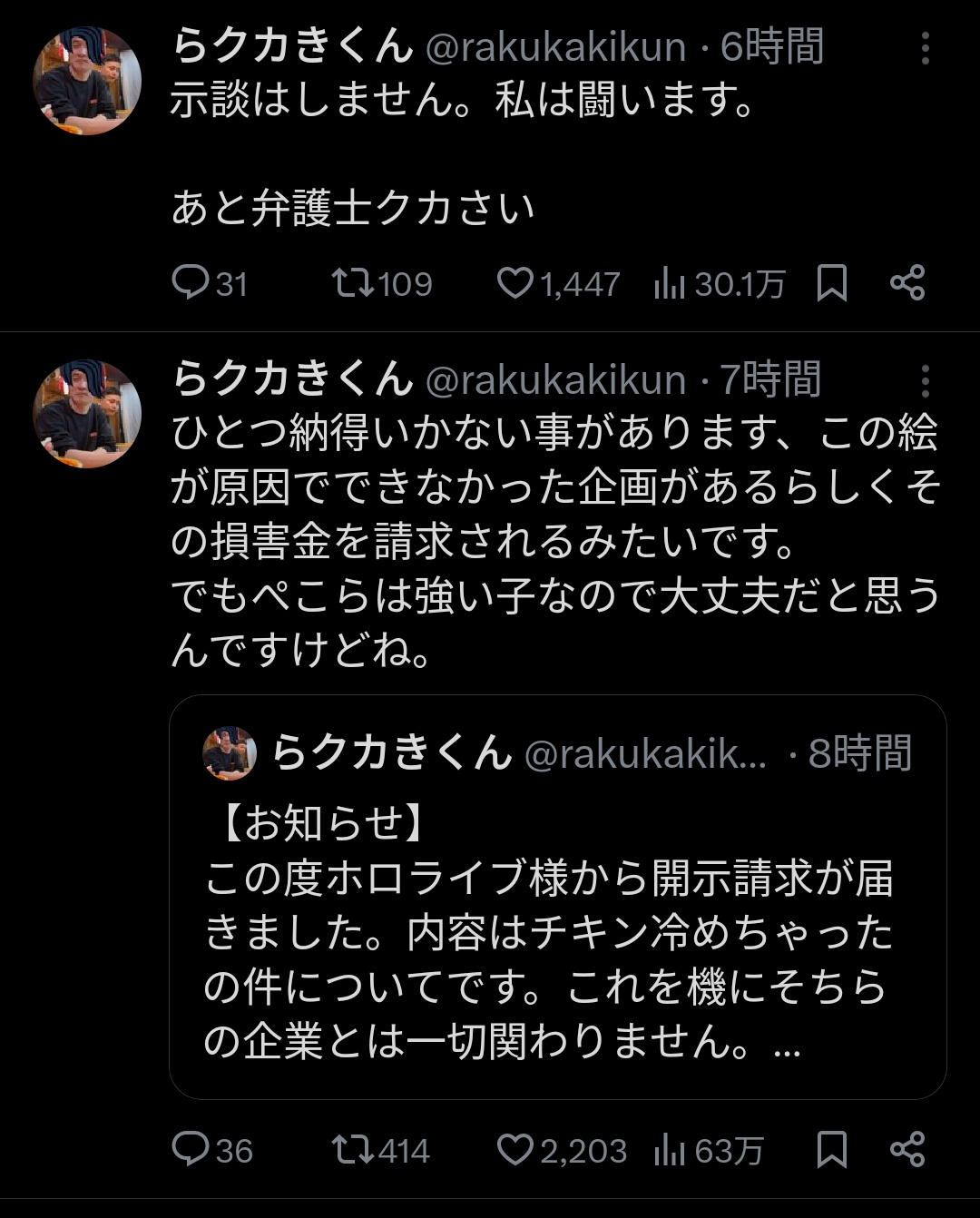
Task: Share the 6時間 post
Action: coord(906,283)
